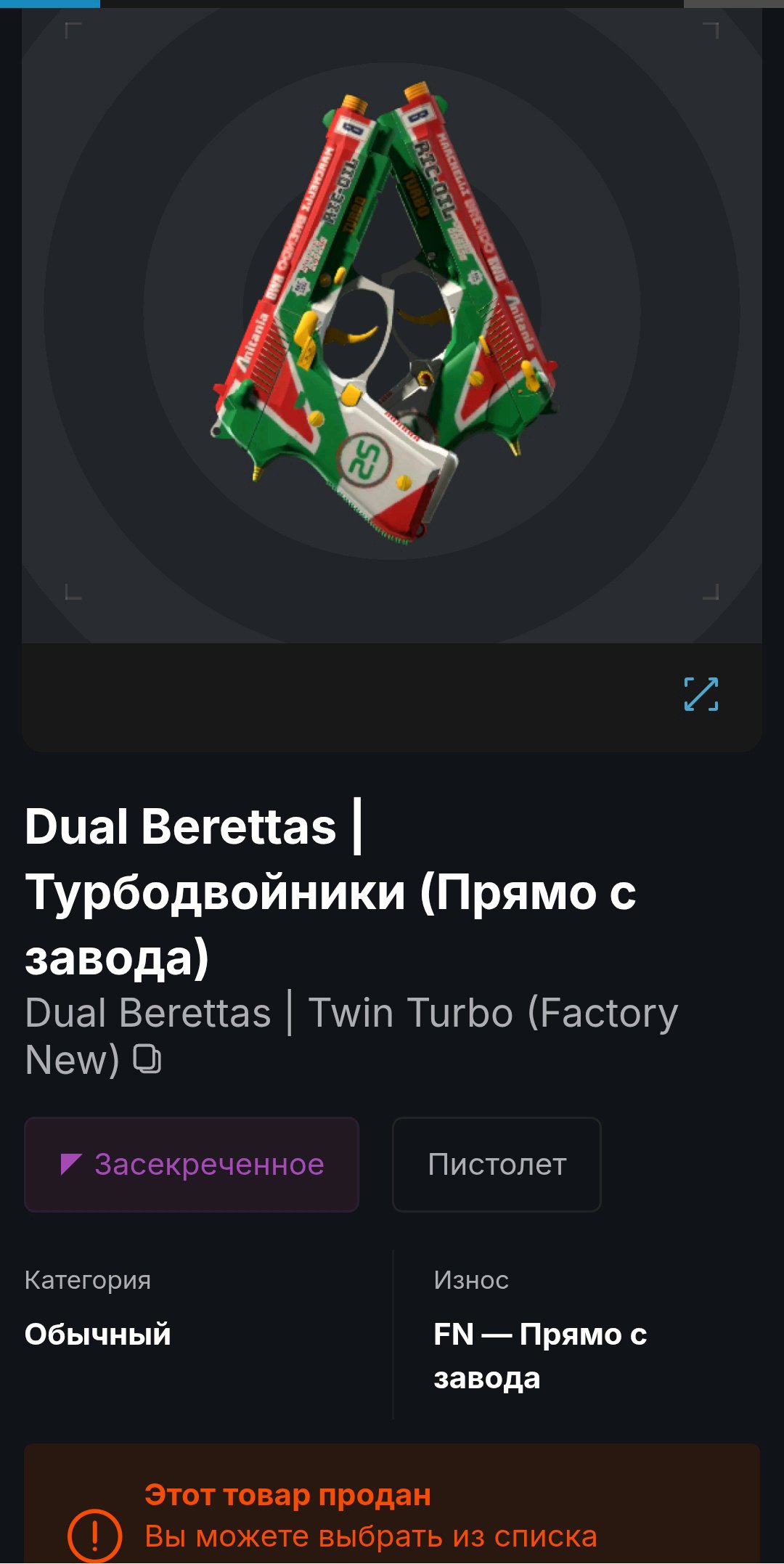Tap the Засекреченное rarity chip
Screen dimensions: 784x1564
click(x=192, y=1165)
